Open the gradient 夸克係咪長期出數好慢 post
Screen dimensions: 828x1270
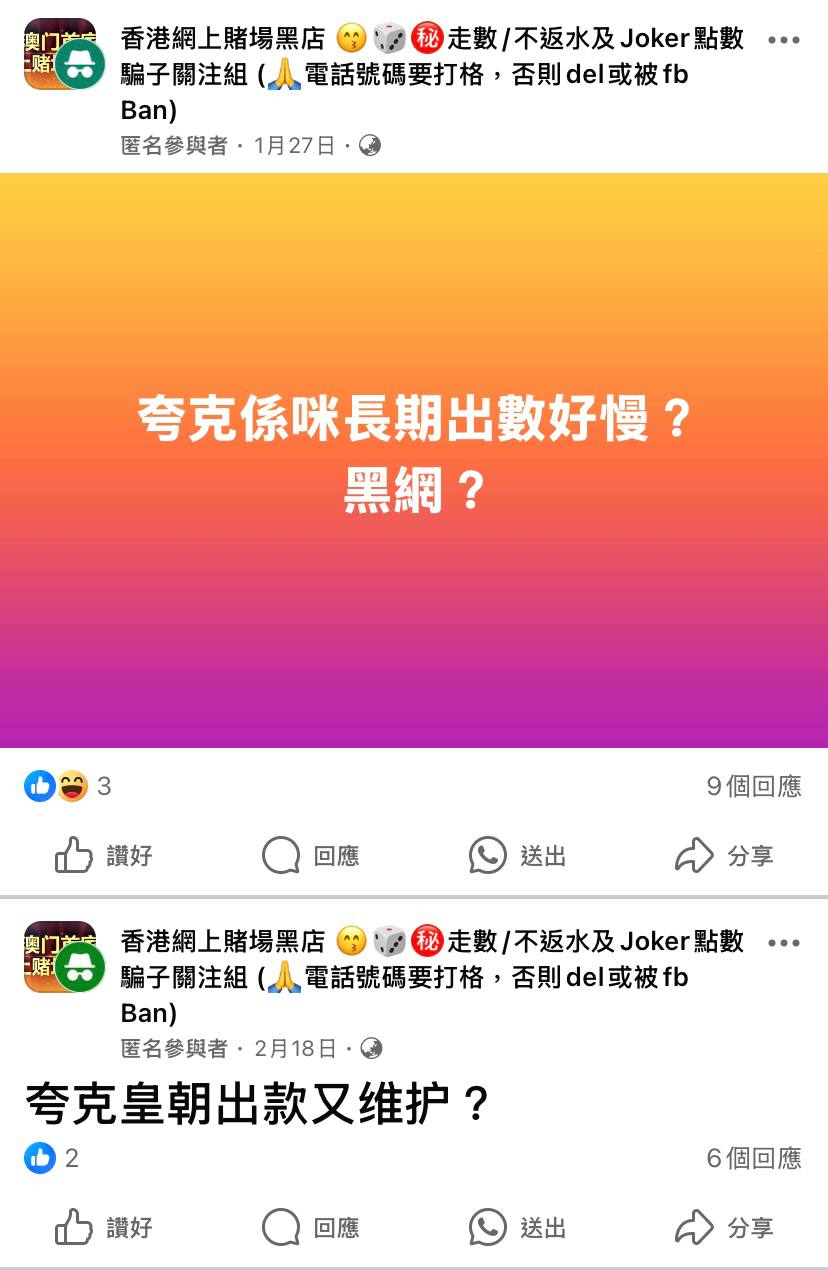[414, 460]
